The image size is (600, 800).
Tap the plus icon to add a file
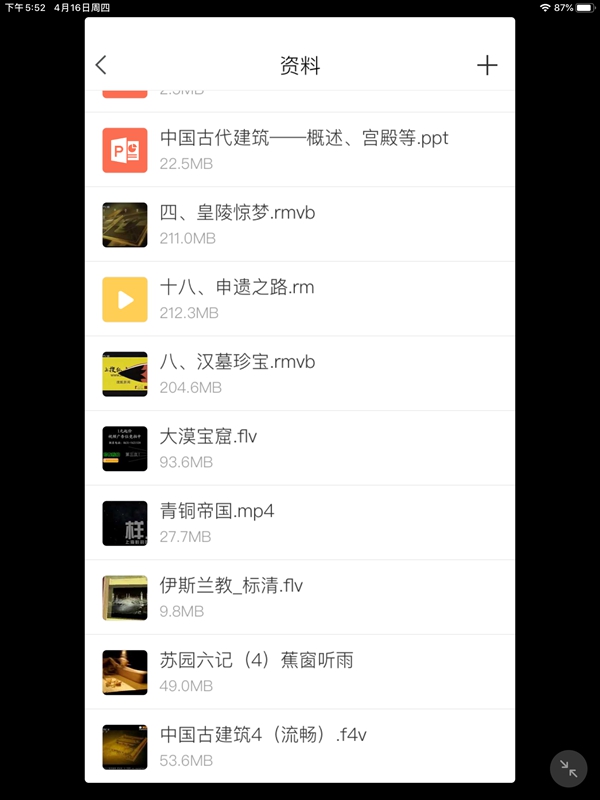[x=487, y=66]
